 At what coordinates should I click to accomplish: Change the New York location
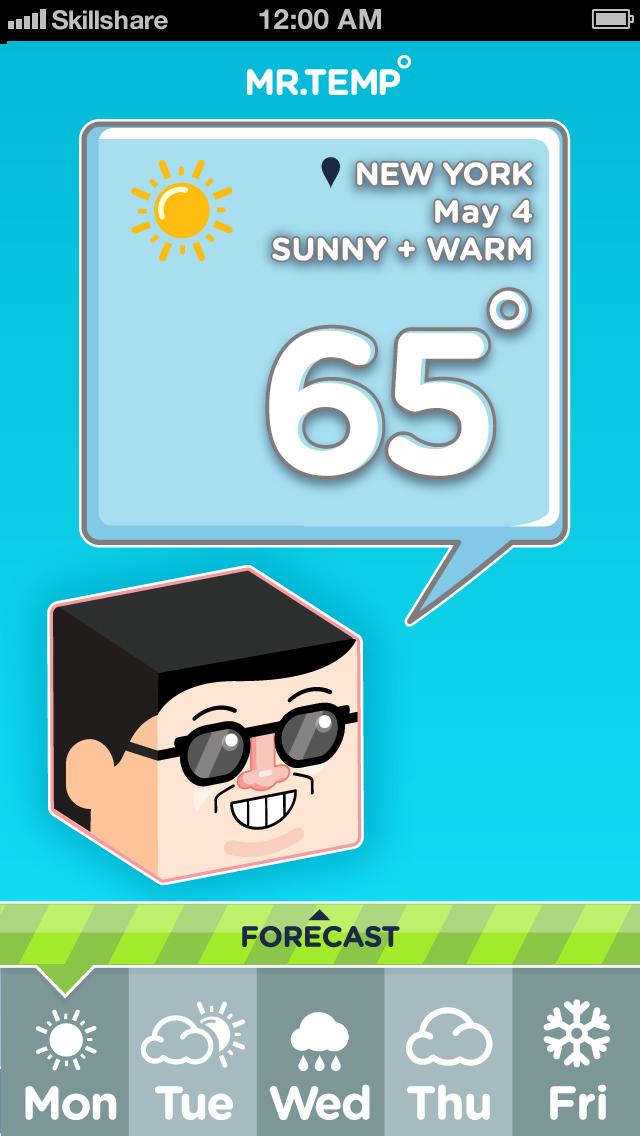(432, 175)
